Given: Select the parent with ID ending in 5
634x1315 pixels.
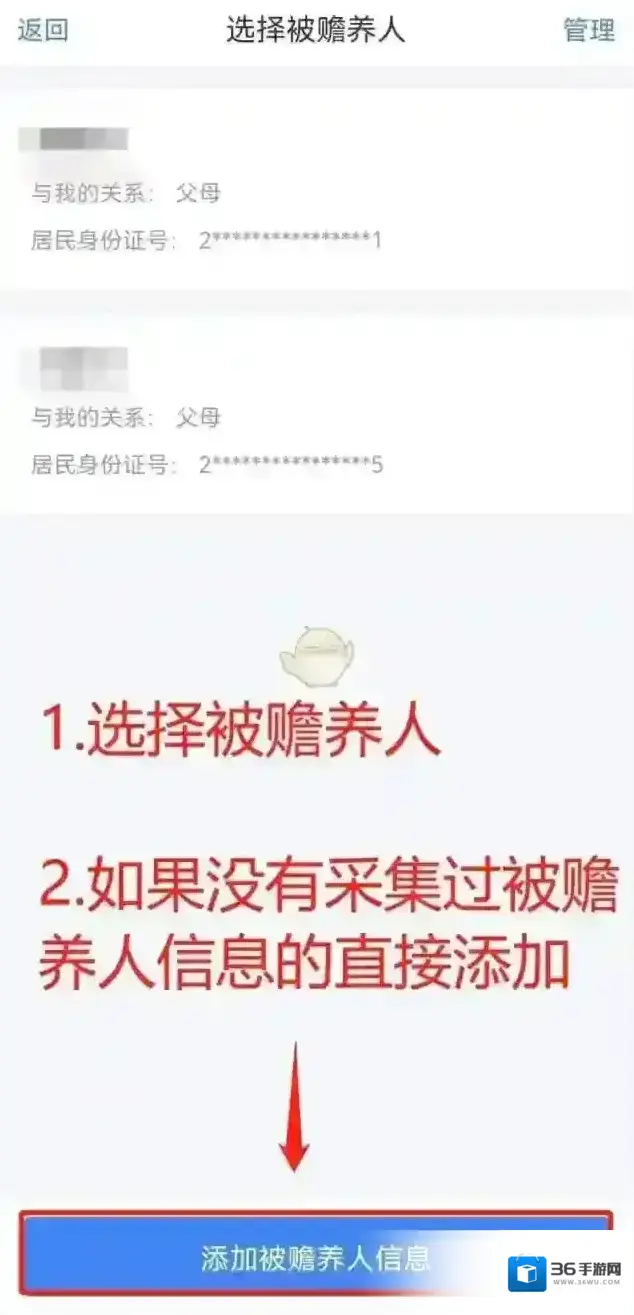Looking at the screenshot, I should pyautogui.click(x=316, y=415).
